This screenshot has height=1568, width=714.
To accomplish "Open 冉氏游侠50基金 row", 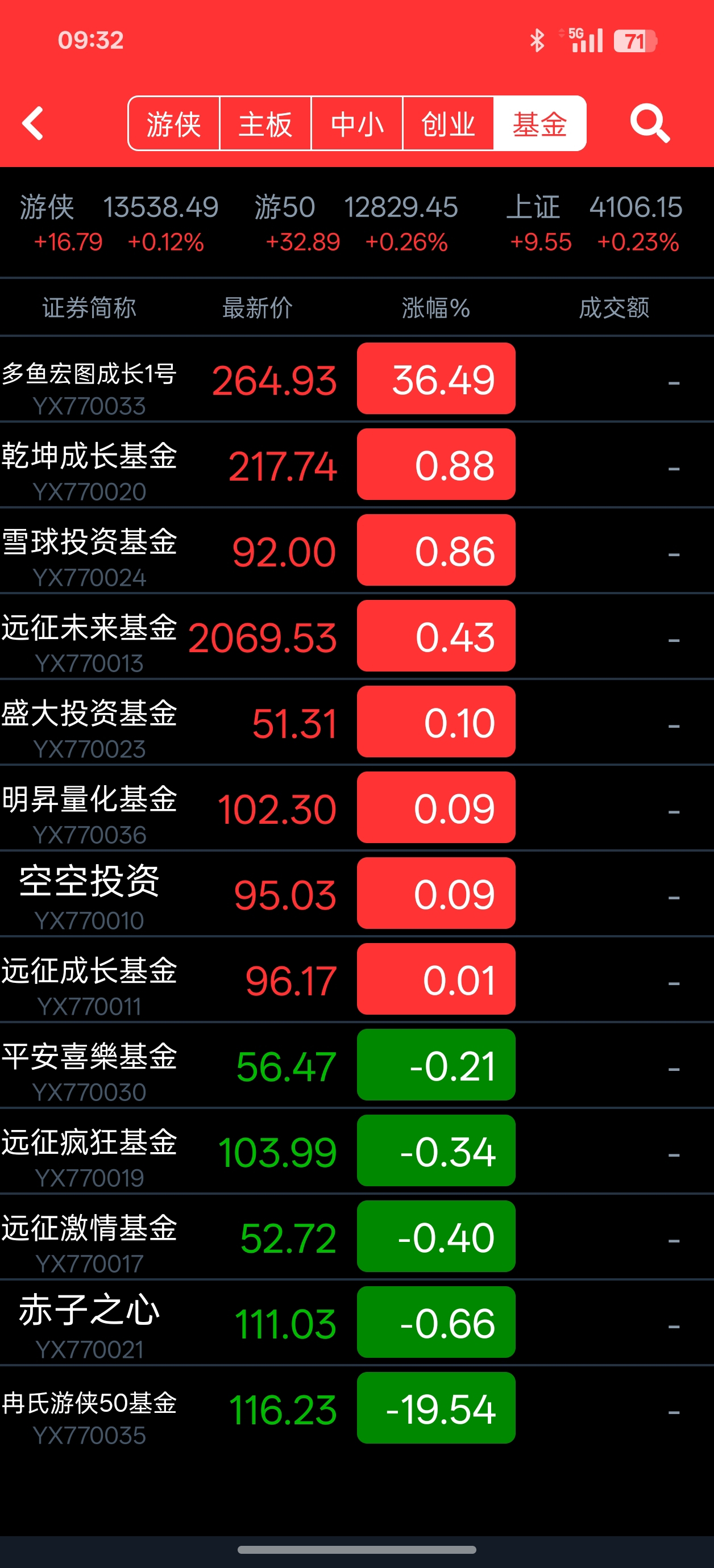I will click(x=89, y=1409).
